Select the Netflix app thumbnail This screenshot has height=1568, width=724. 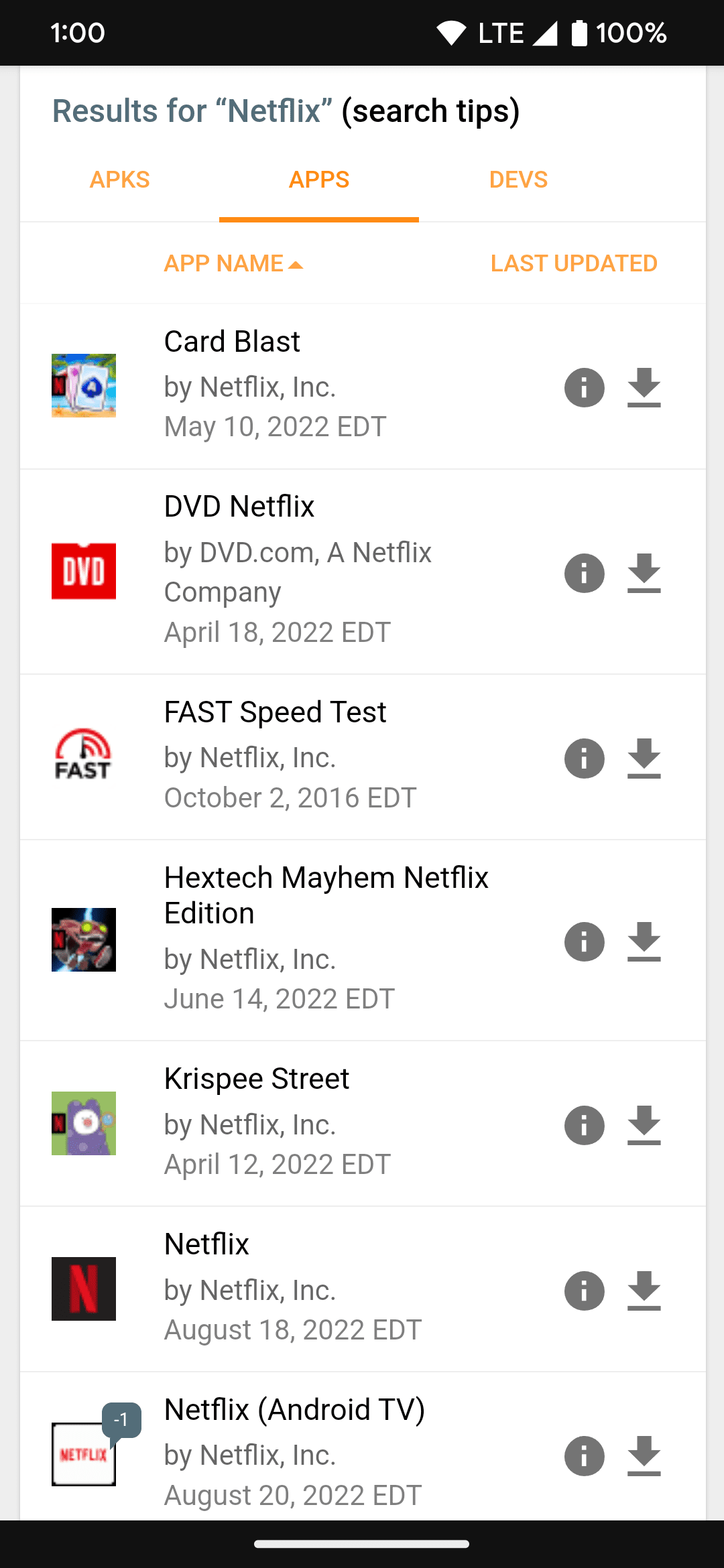pyautogui.click(x=83, y=1289)
